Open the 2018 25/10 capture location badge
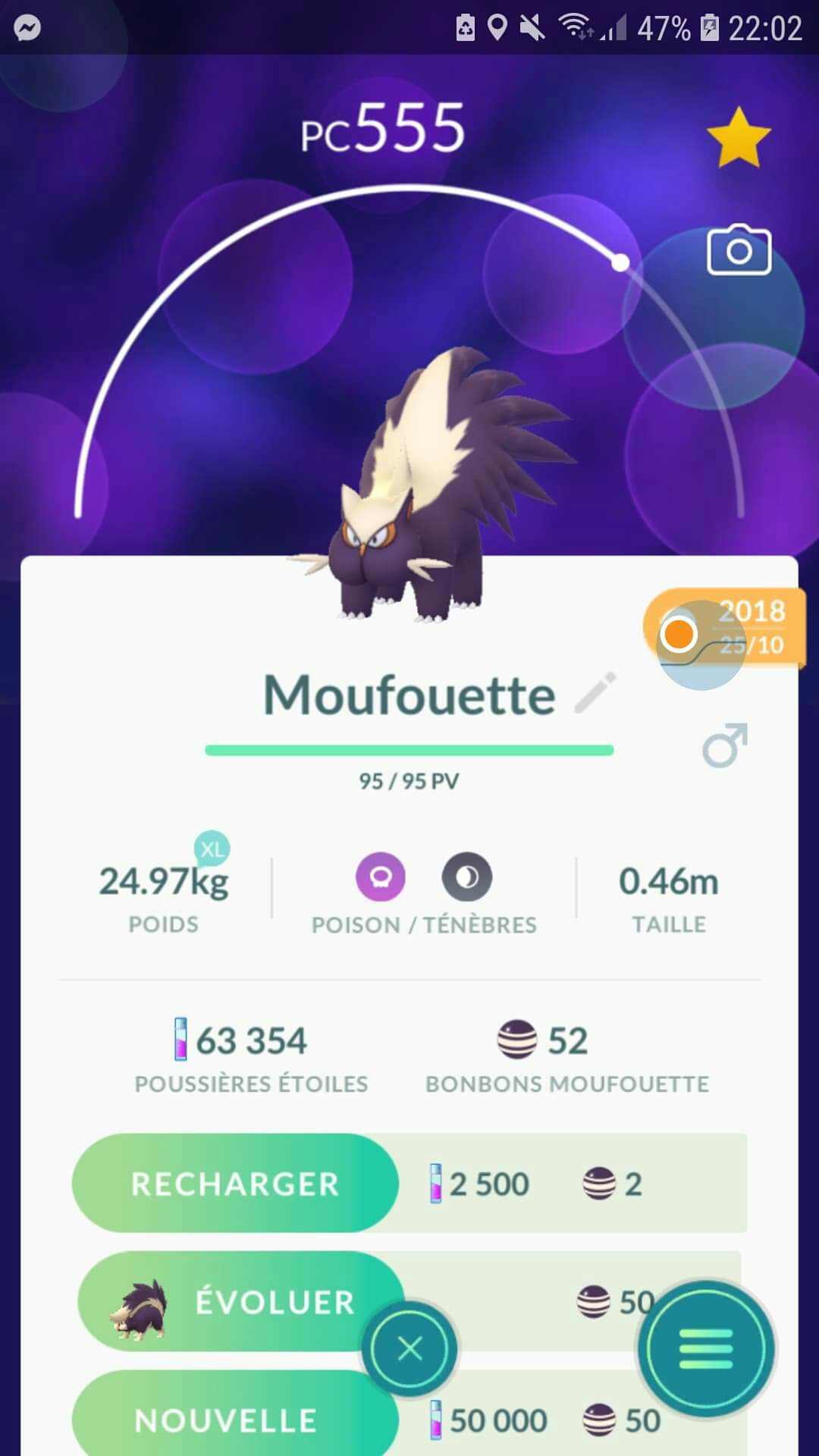The image size is (819, 1456). click(724, 629)
